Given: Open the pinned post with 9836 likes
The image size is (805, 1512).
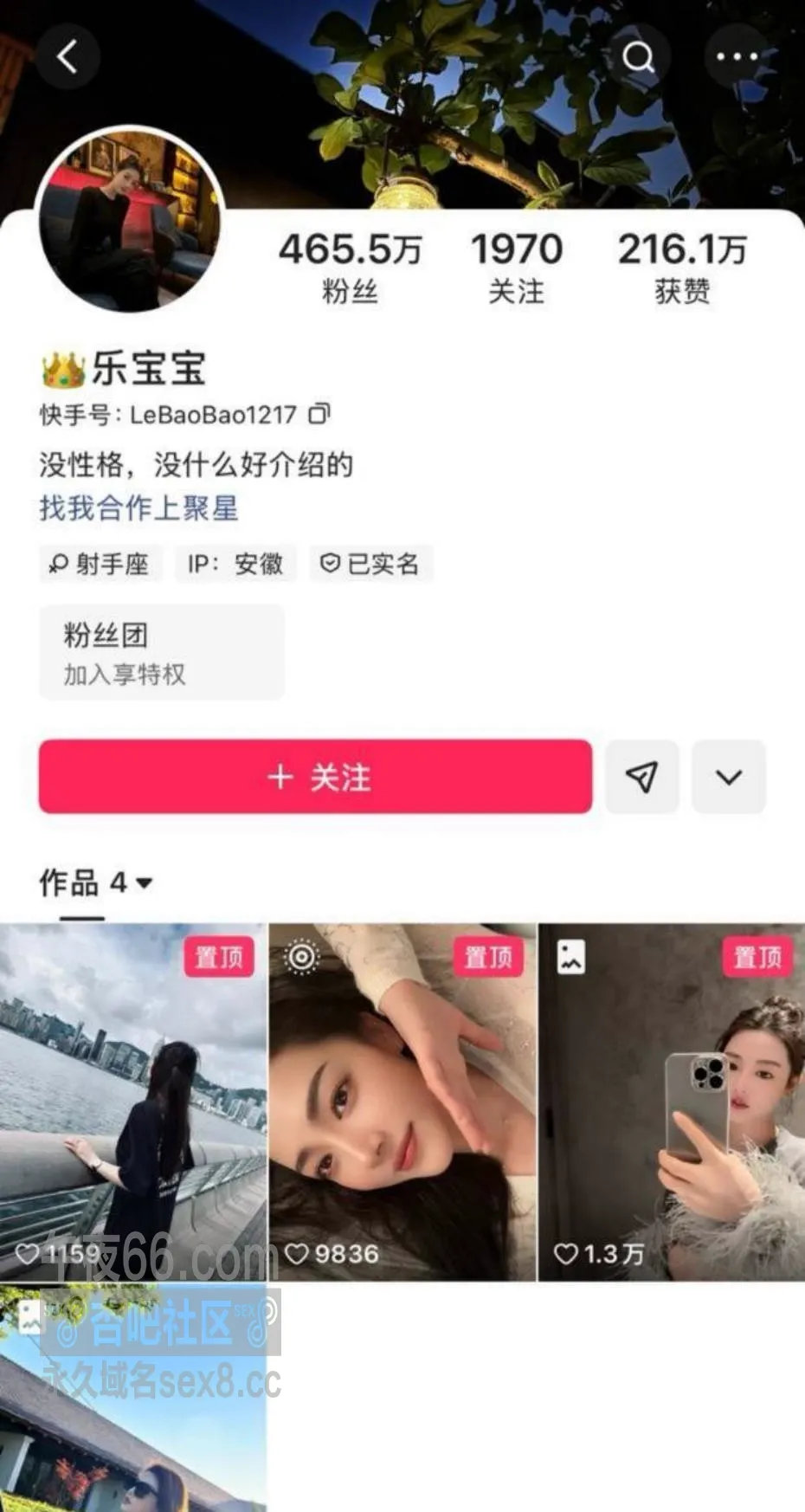Looking at the screenshot, I should pos(402,1102).
